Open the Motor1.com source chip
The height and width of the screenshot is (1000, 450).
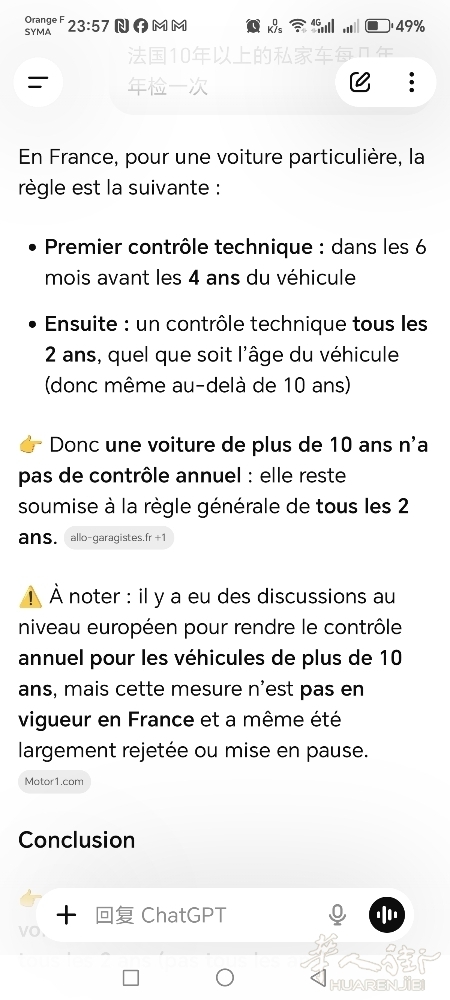pos(54,781)
